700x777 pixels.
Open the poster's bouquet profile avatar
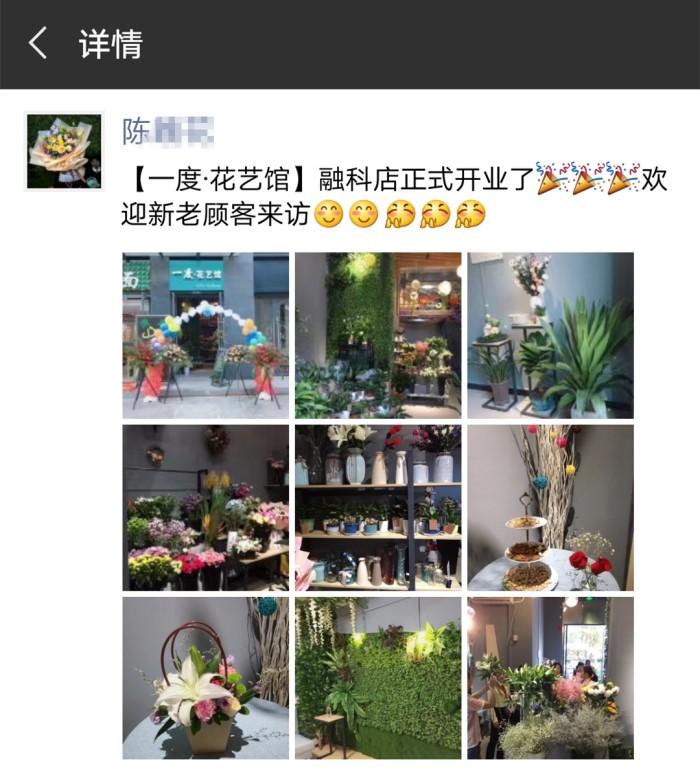click(64, 151)
